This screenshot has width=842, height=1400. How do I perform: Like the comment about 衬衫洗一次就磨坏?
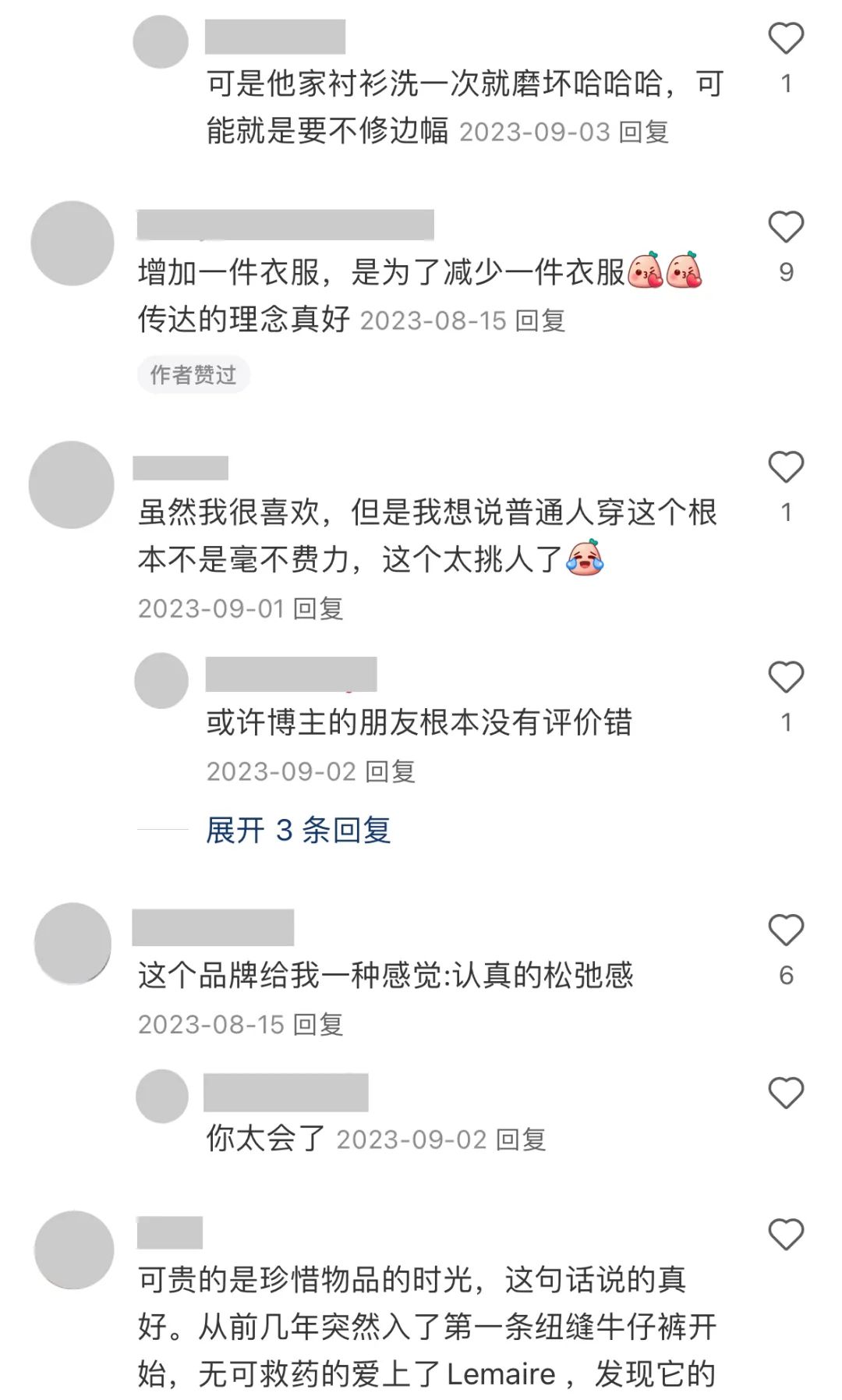(x=785, y=38)
